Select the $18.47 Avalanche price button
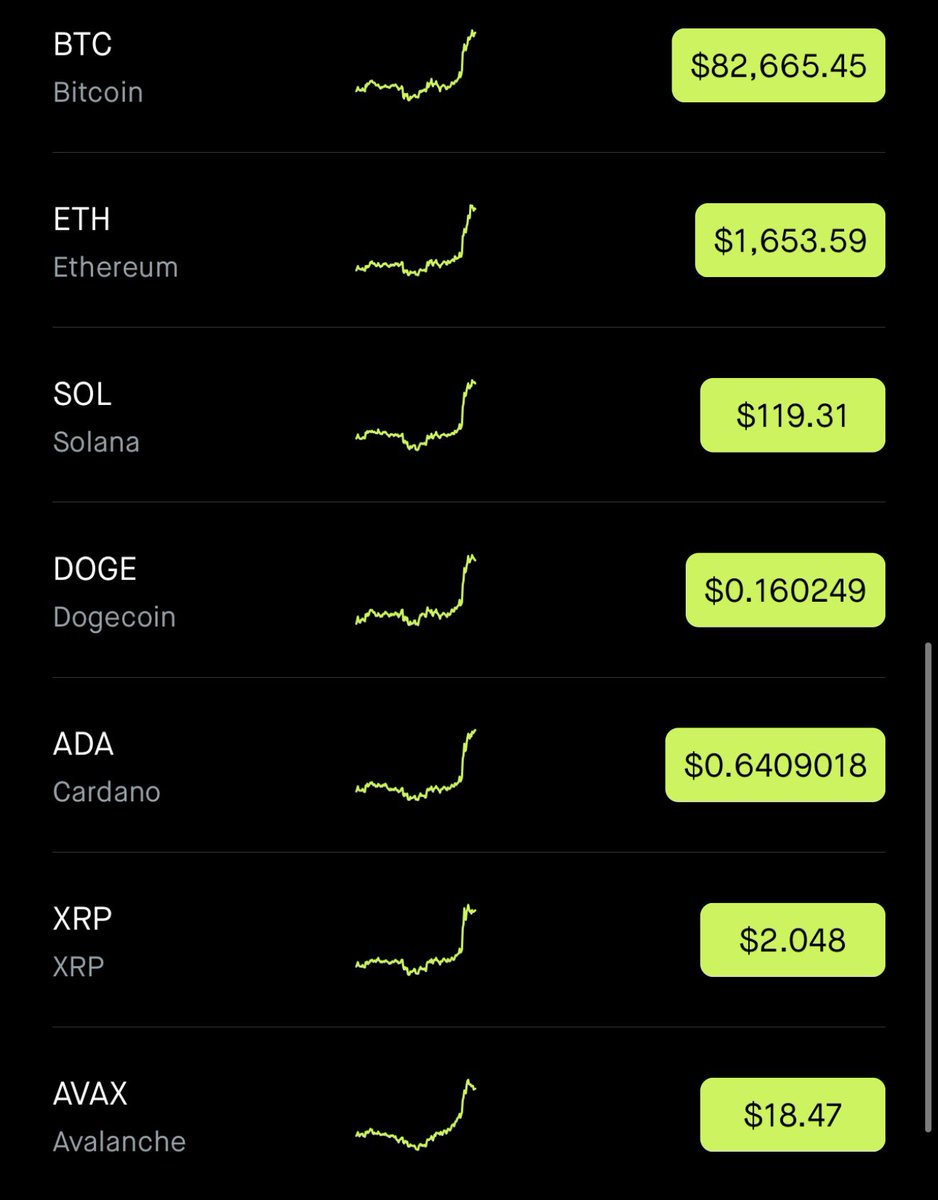The image size is (938, 1200). 792,1114
